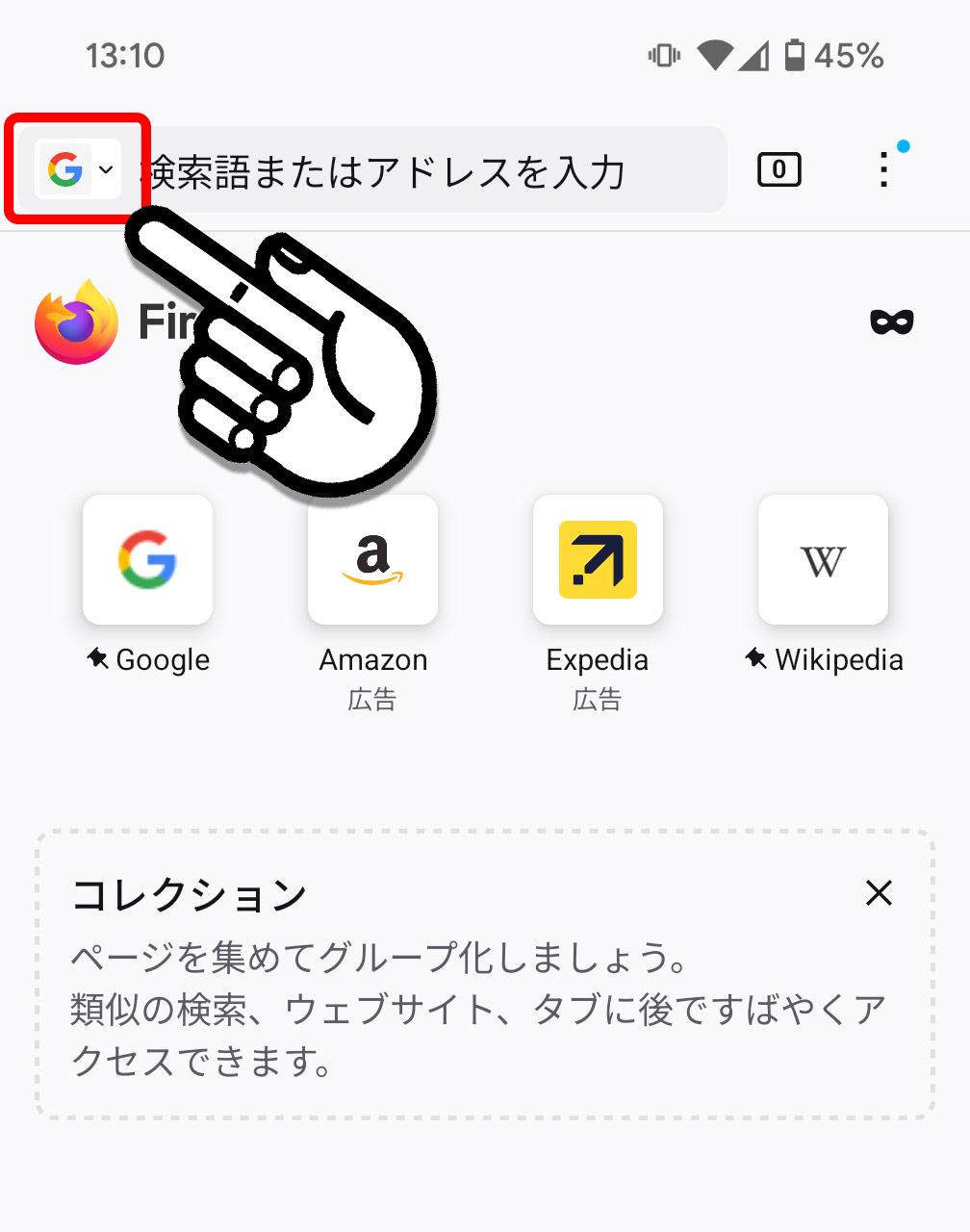Open the three-dot overflow menu
Image resolution: width=970 pixels, height=1232 pixels.
[882, 169]
